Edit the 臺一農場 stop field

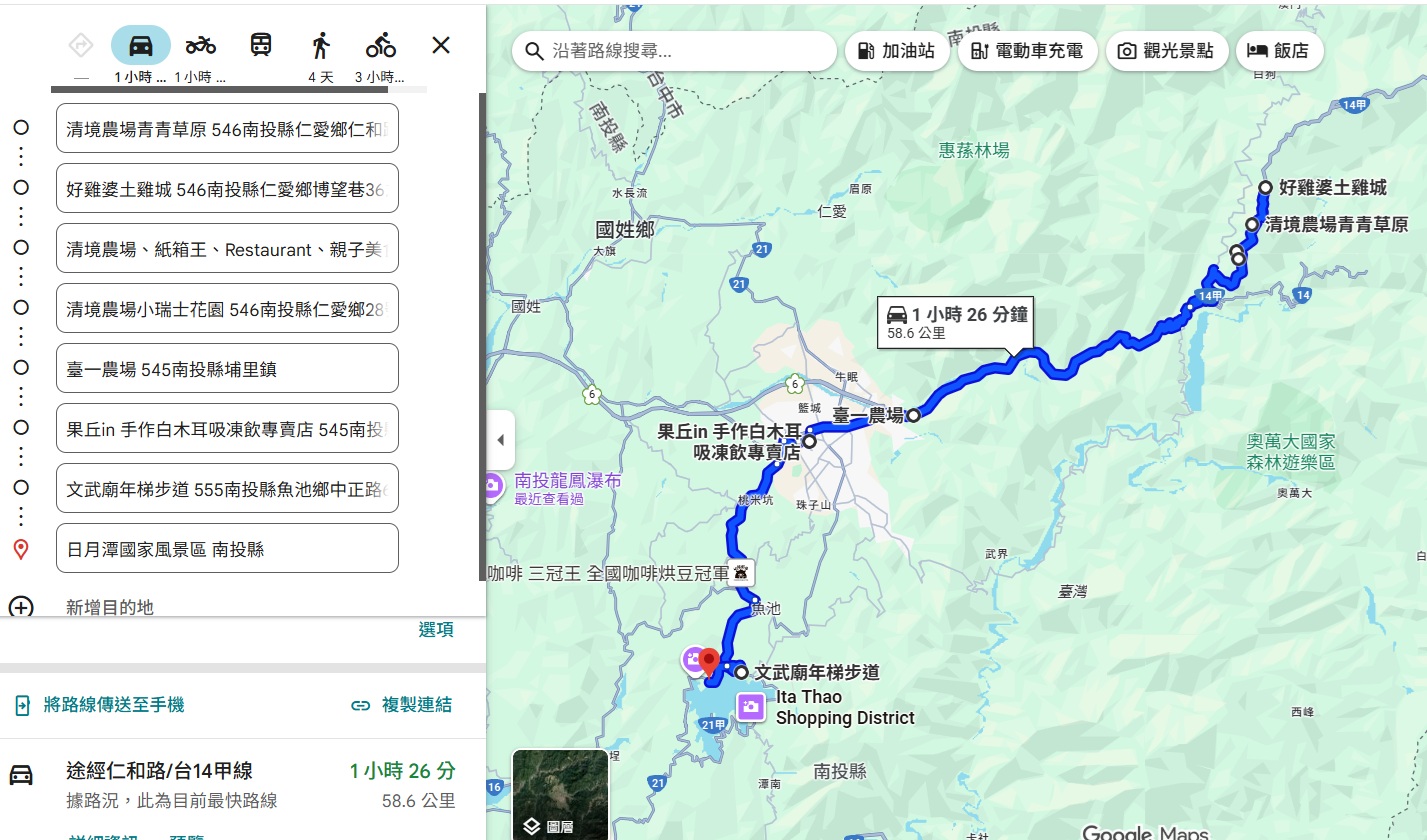pyautogui.click(x=227, y=369)
